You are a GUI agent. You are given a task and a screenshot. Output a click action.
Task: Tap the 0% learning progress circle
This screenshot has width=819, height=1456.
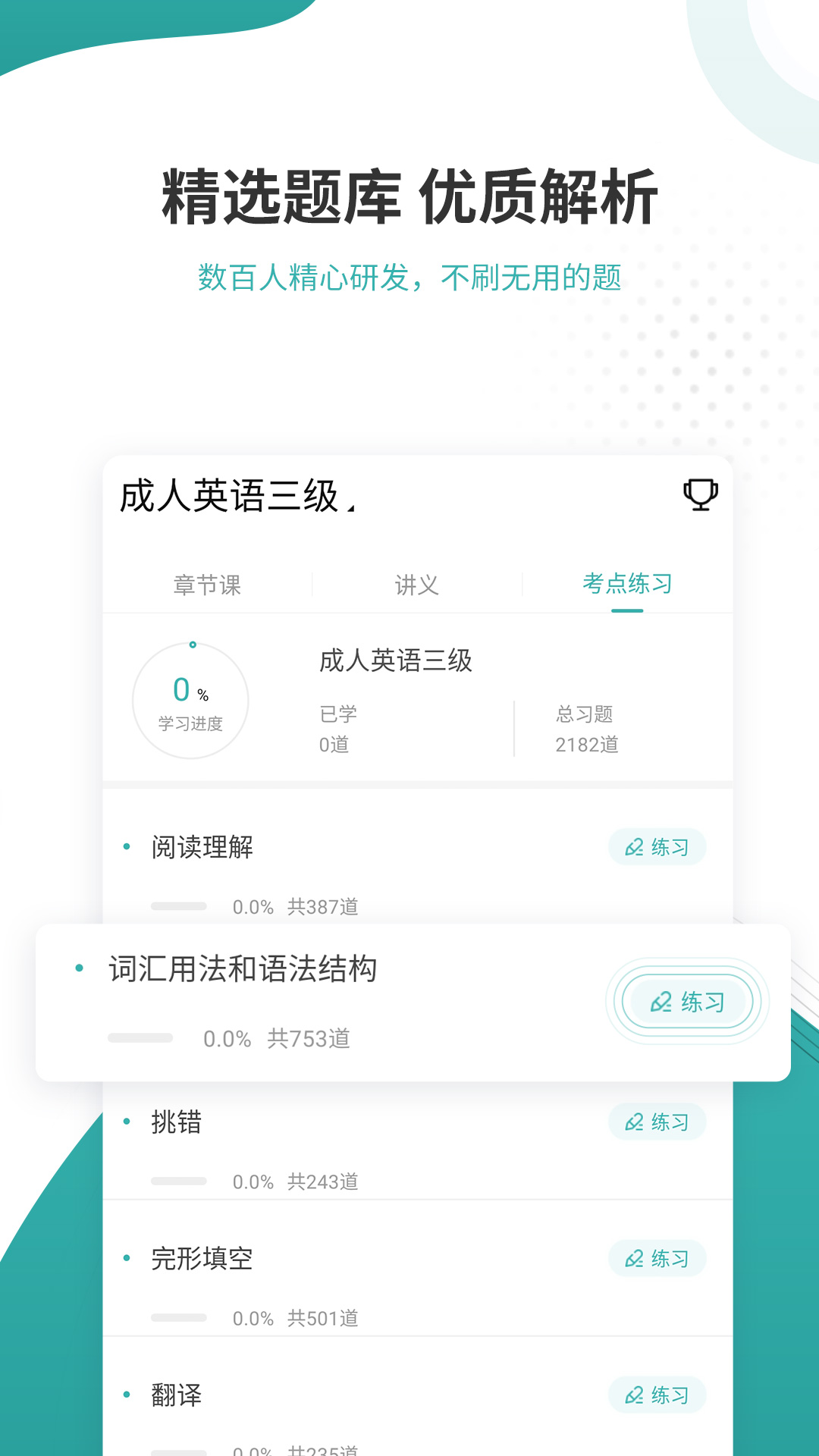click(x=190, y=701)
